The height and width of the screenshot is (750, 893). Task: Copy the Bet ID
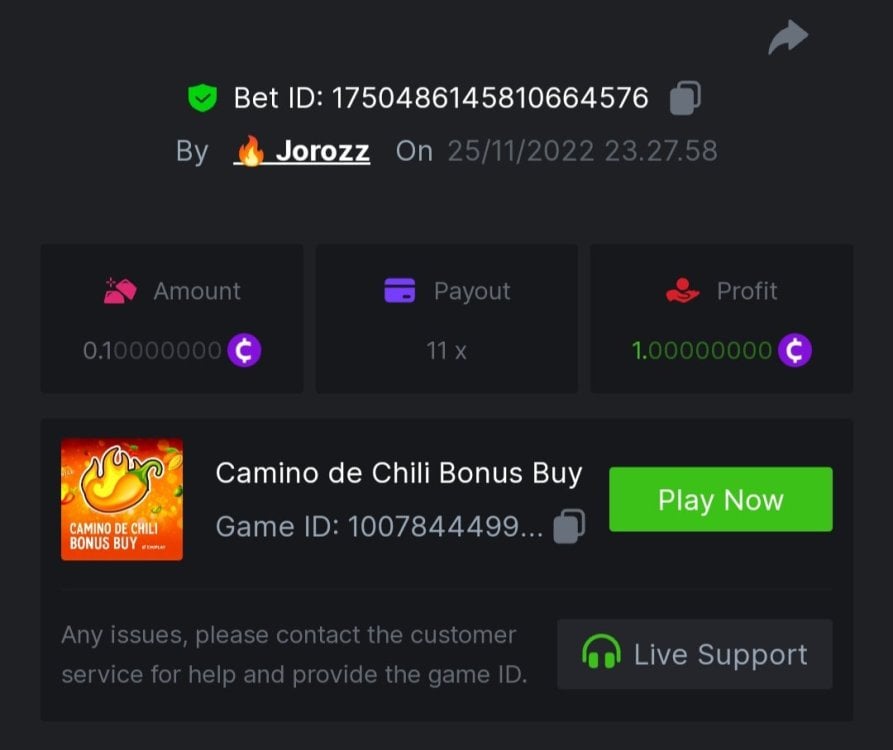point(685,98)
